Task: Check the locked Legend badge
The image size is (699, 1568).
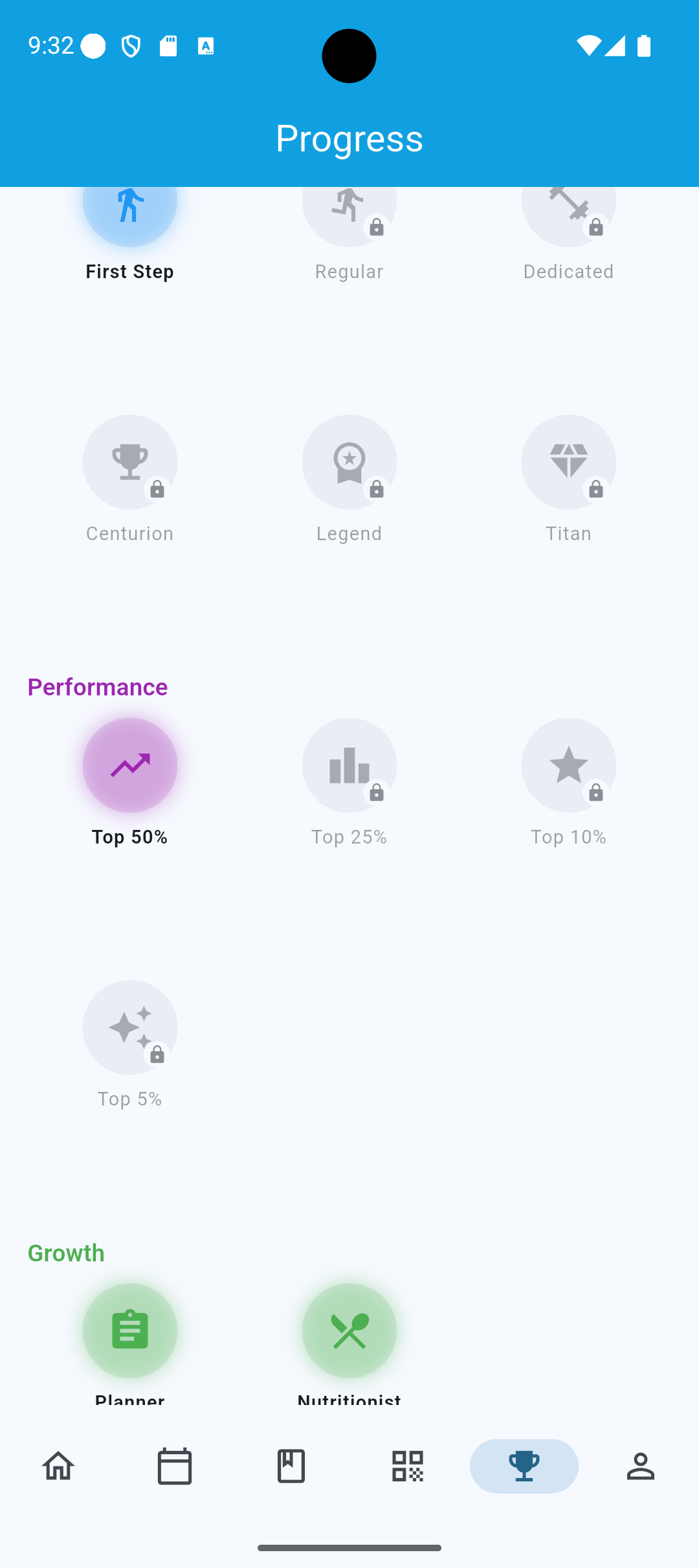Action: tap(349, 463)
